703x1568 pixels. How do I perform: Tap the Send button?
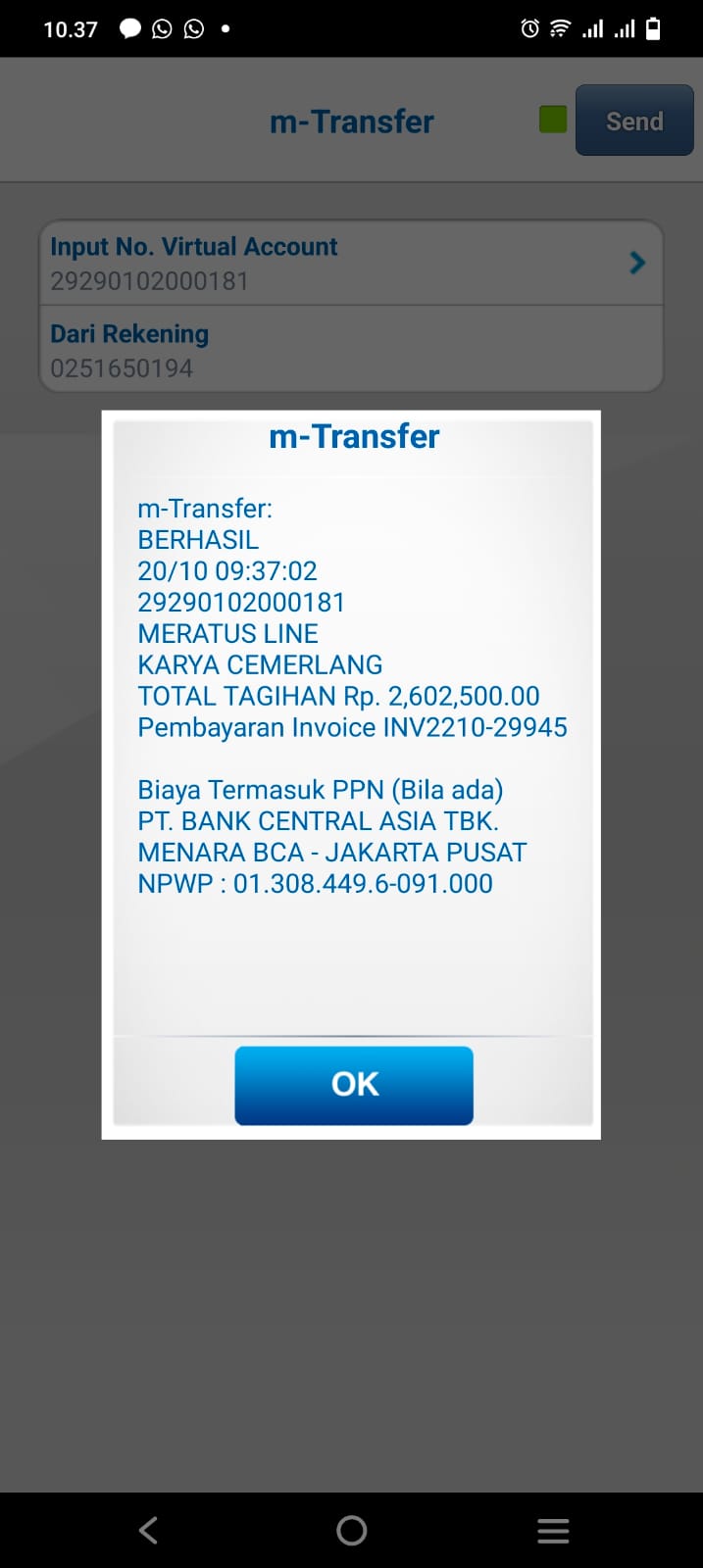click(633, 121)
